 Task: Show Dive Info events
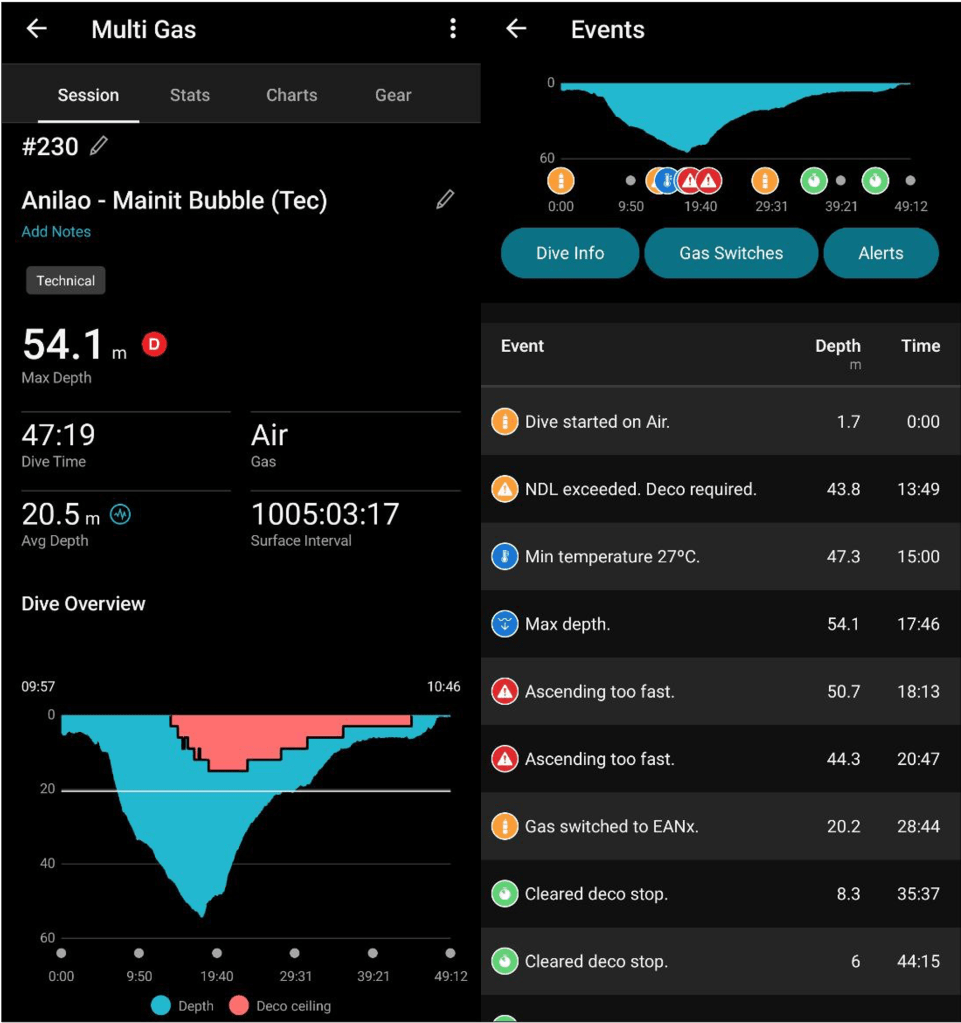pyautogui.click(x=570, y=253)
